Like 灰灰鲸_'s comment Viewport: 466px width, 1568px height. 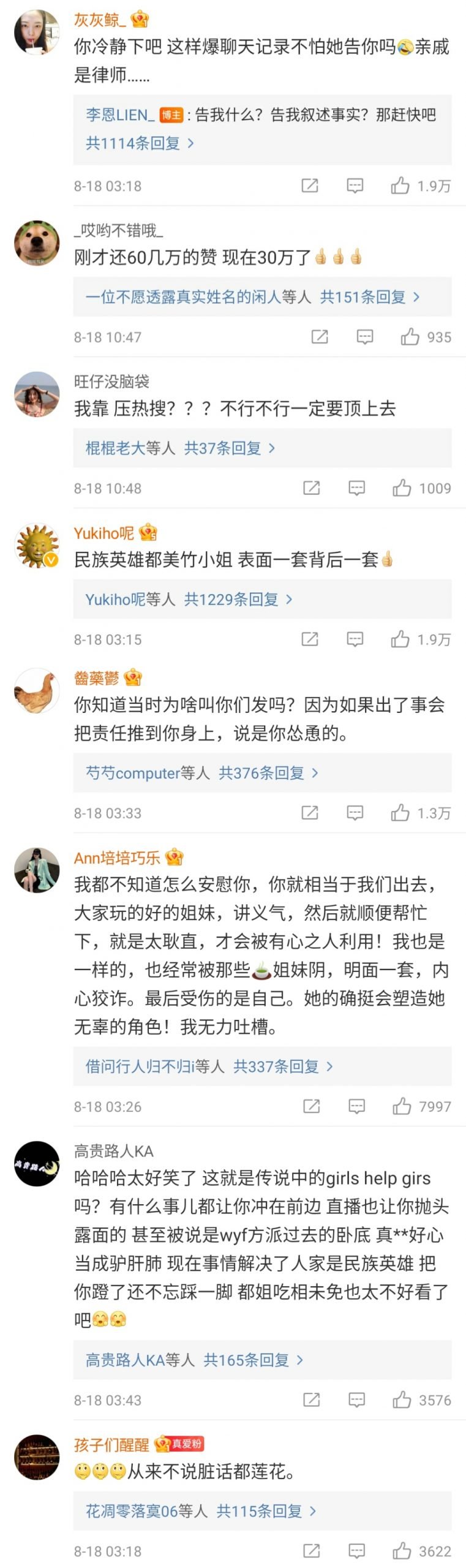400,186
